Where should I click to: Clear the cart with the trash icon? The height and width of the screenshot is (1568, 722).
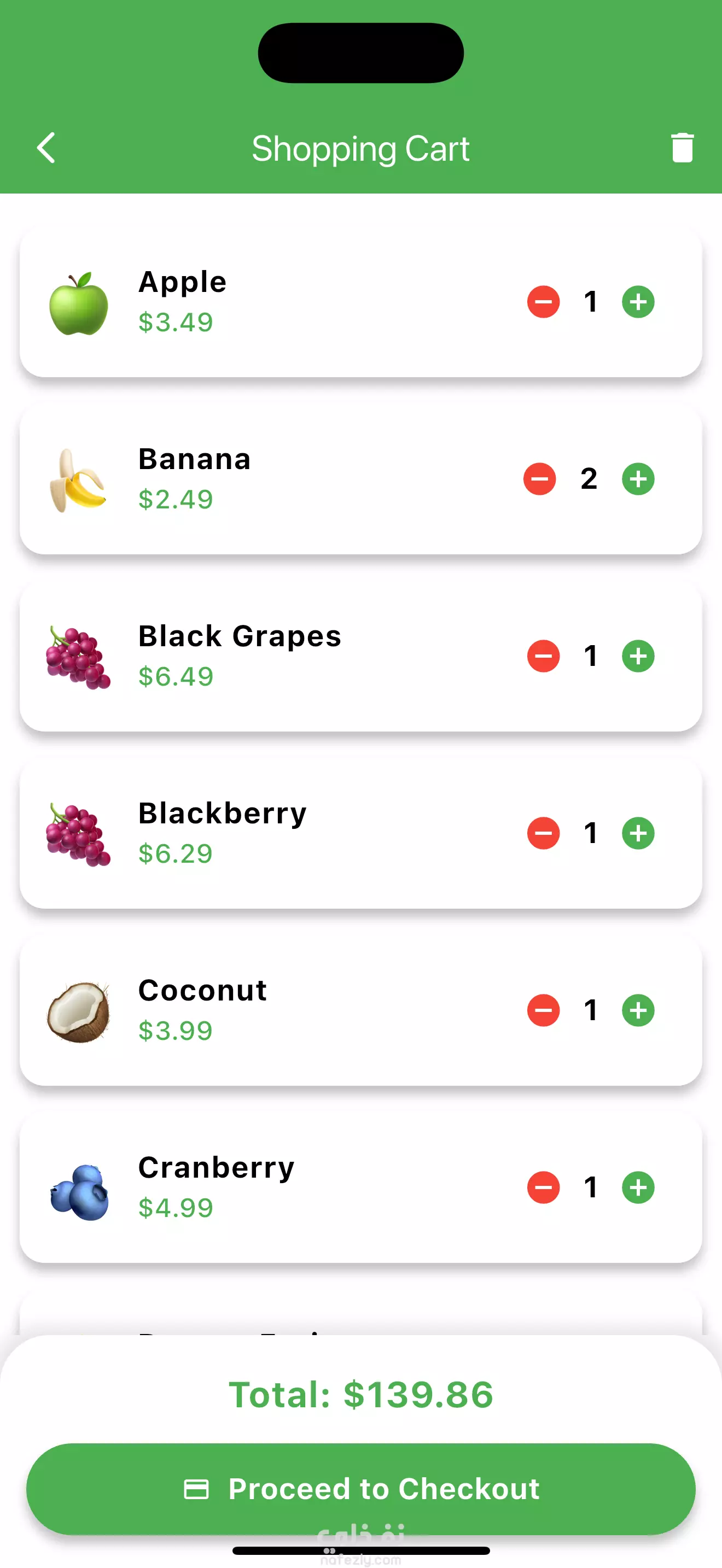(x=683, y=148)
